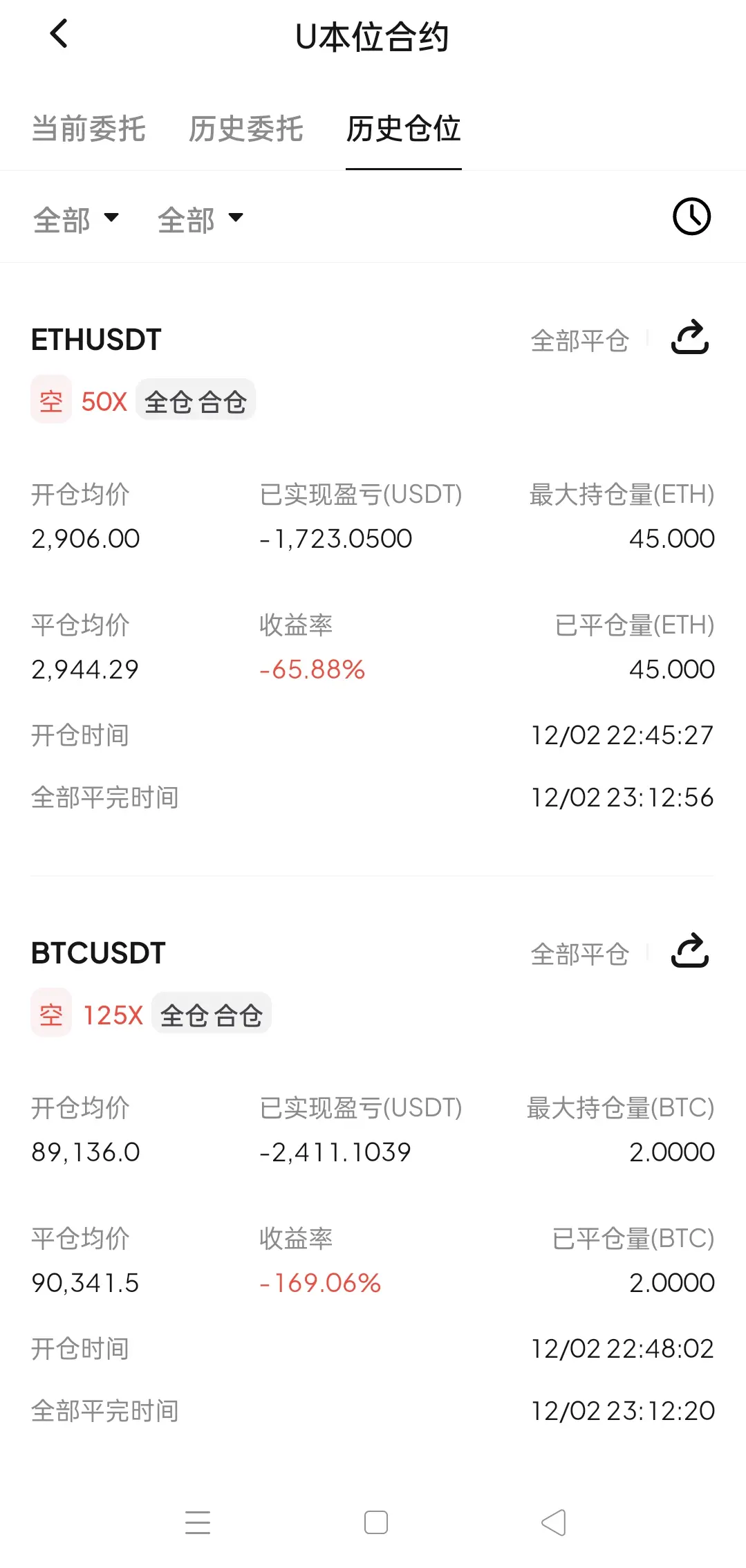Screen dimensions: 746x1568
Task: Open the ETHUSDT position details
Action: (x=97, y=340)
